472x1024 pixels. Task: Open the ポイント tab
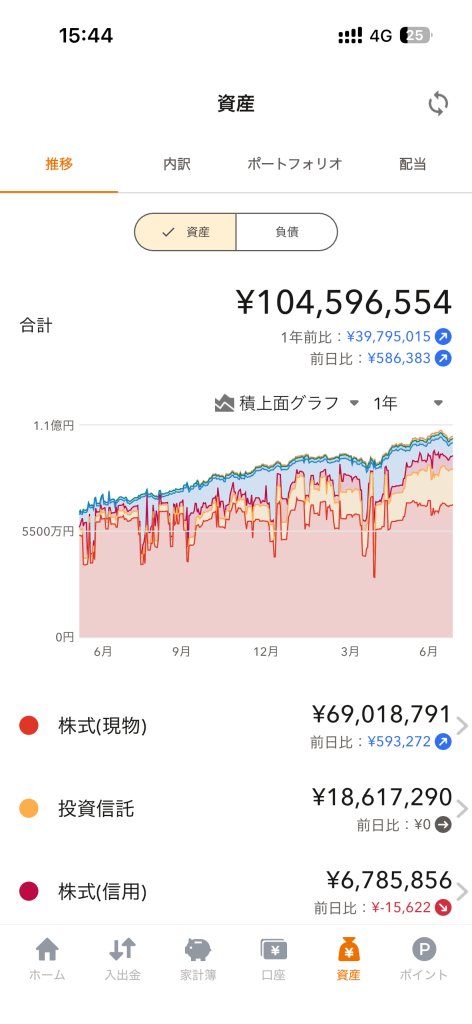tap(424, 959)
